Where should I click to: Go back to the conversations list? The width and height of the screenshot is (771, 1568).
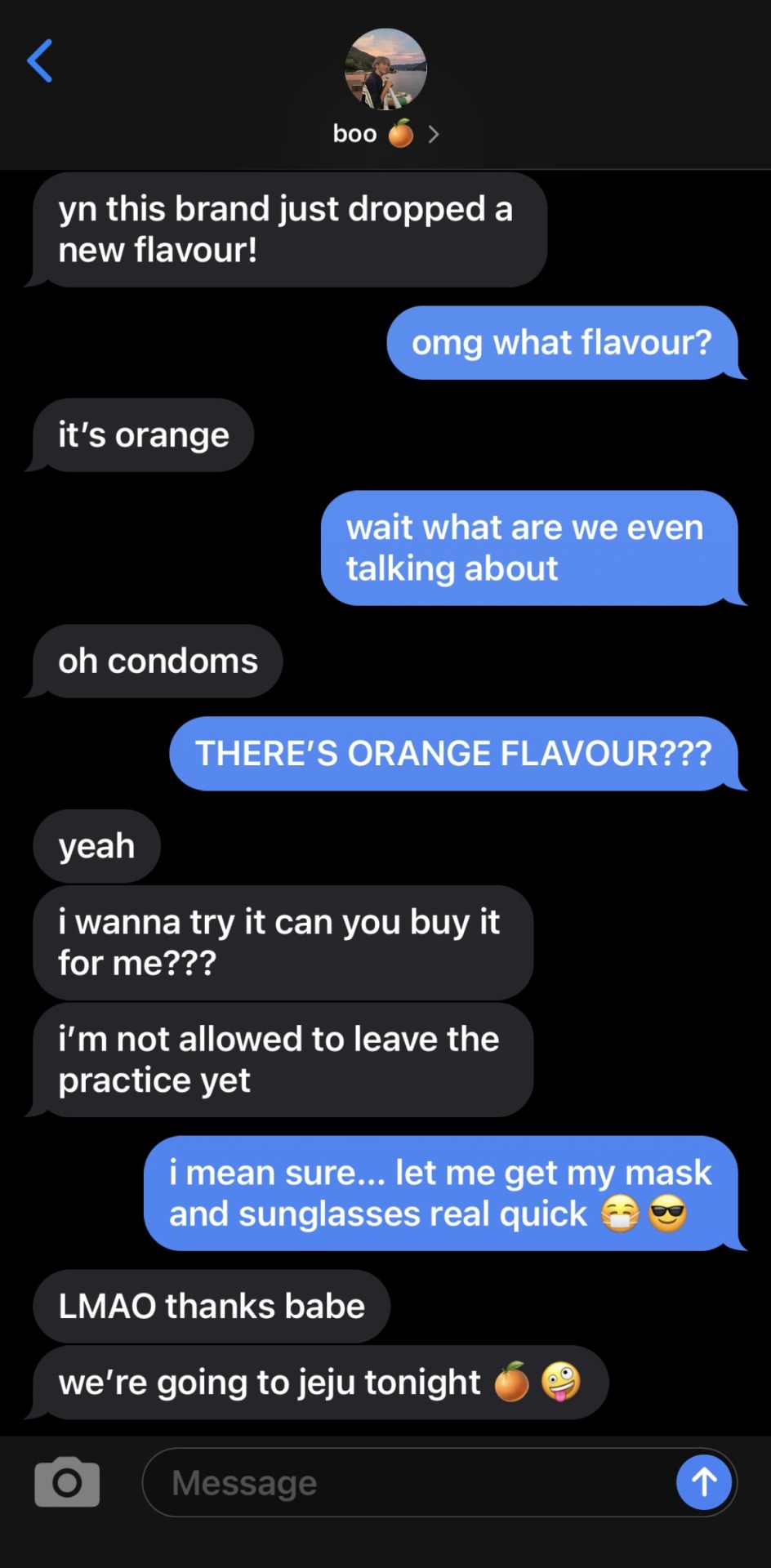40,61
